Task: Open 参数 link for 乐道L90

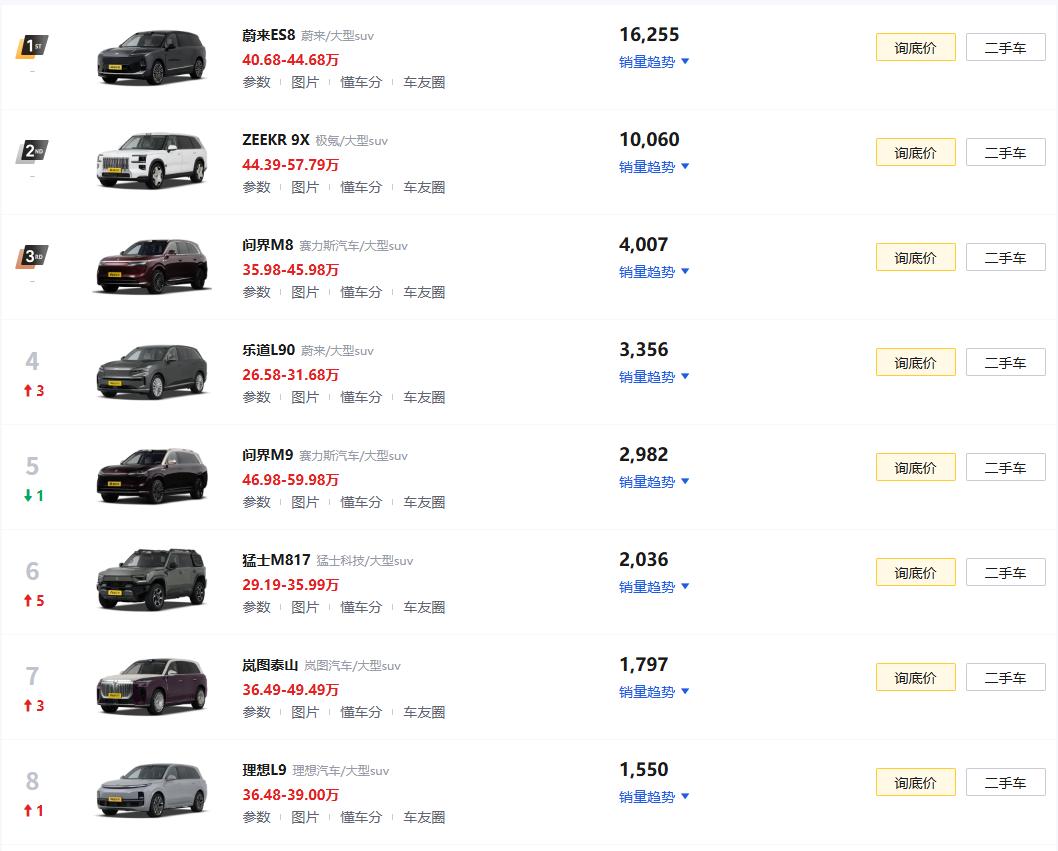Action: point(256,397)
